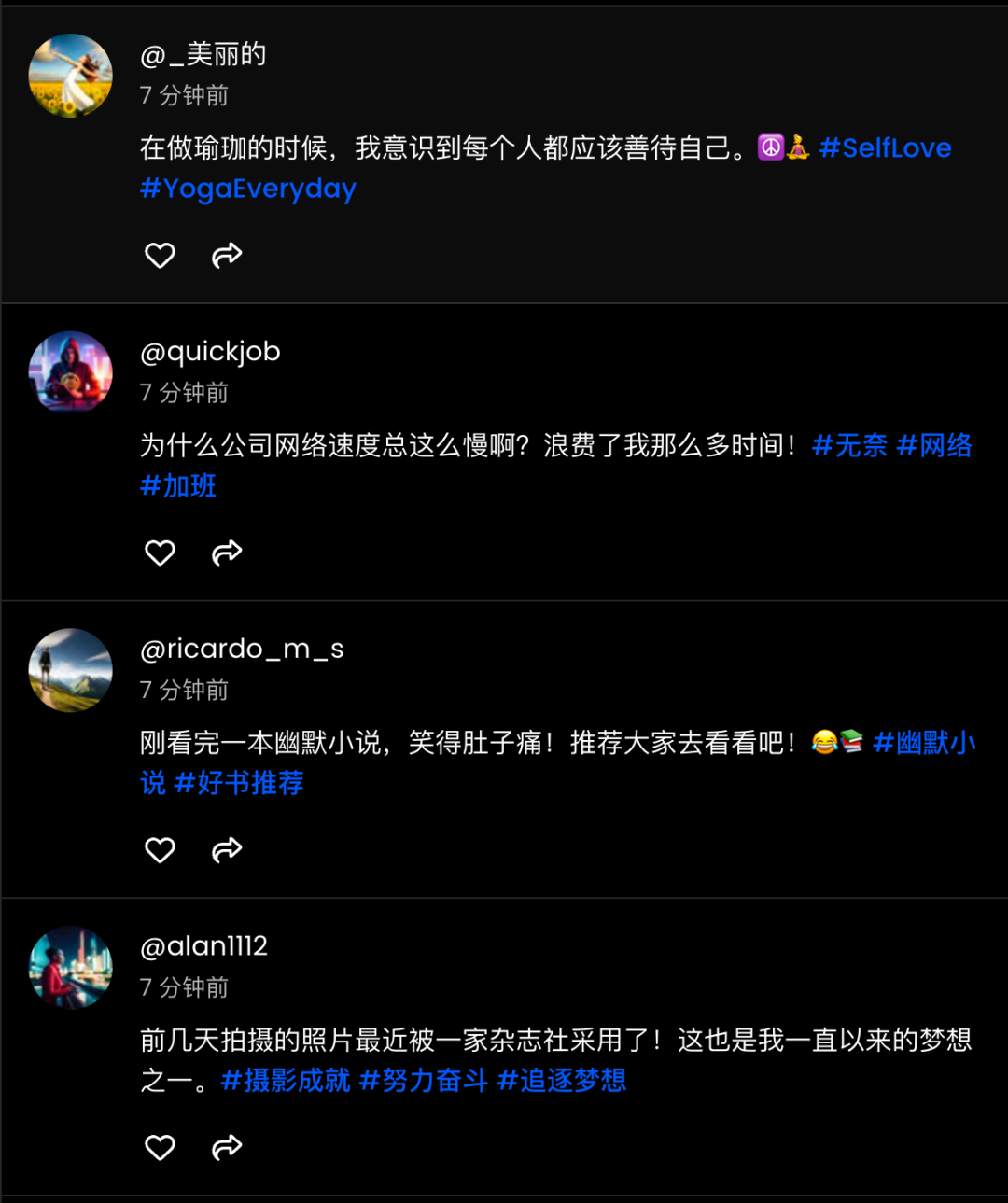1008x1203 pixels.
Task: Click the share icon on @quickjob's post
Action: point(226,552)
